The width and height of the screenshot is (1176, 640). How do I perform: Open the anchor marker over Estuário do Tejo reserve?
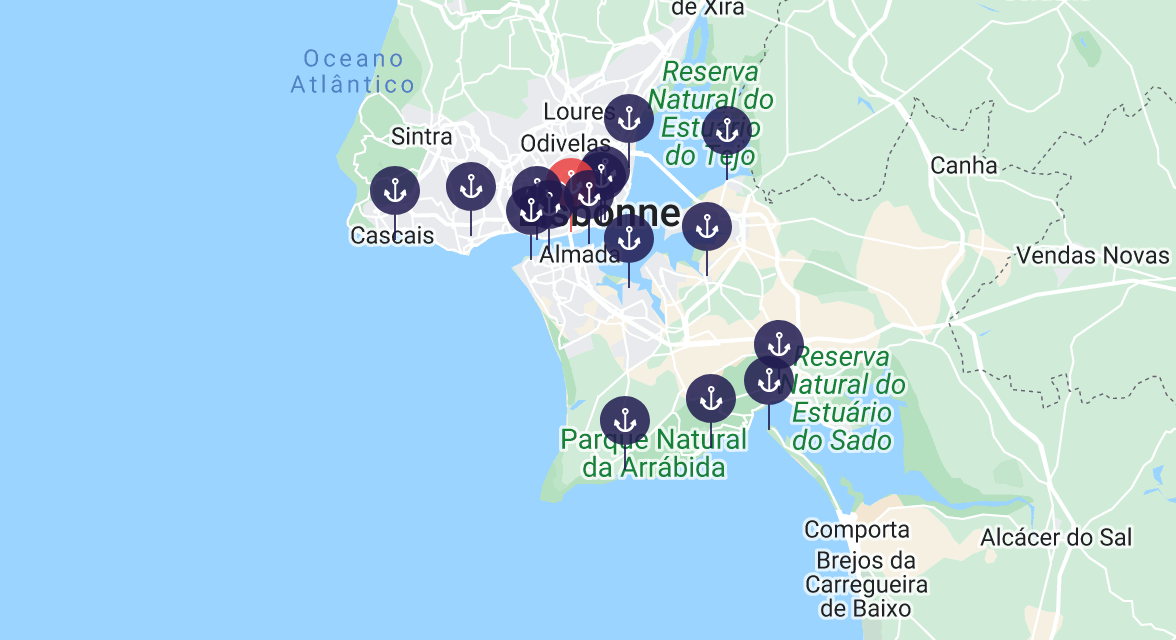727,131
